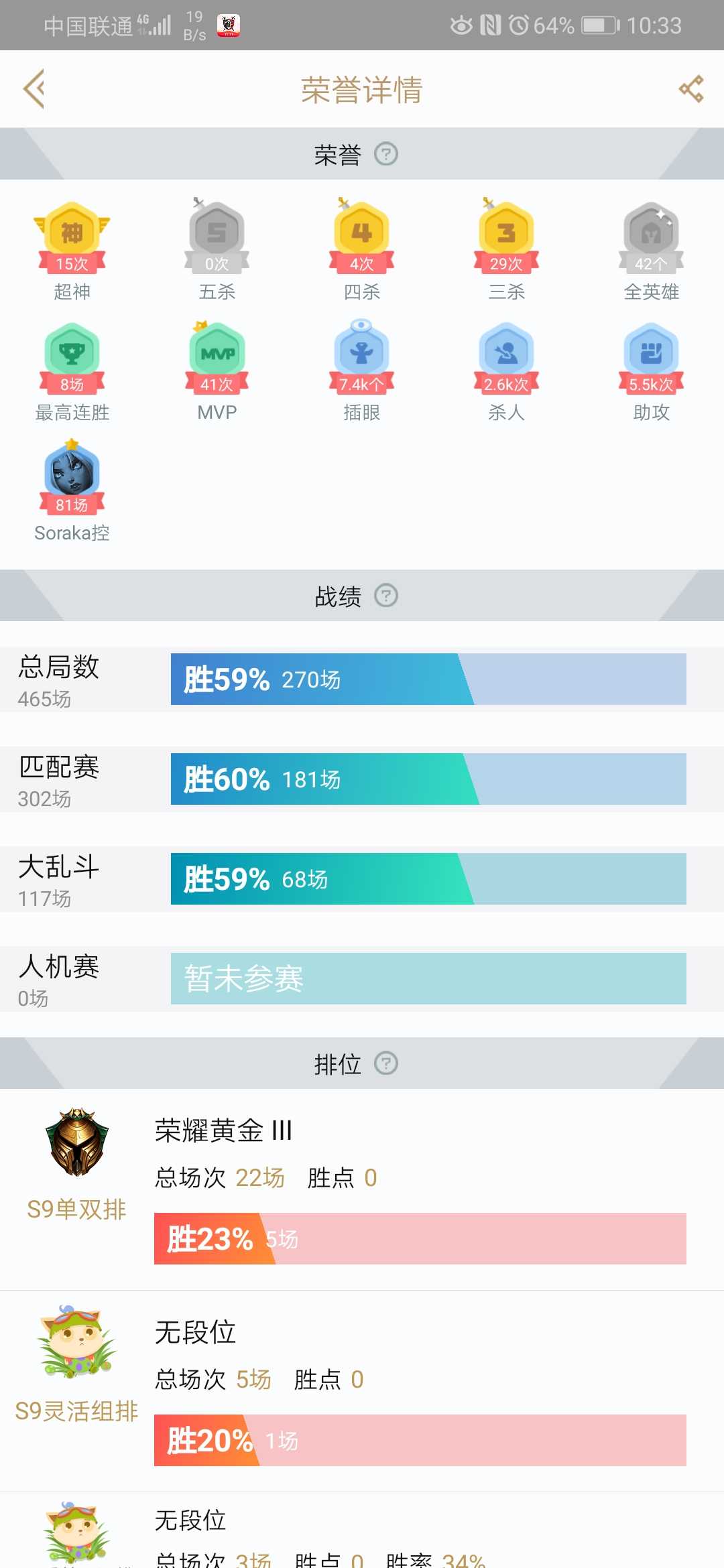Share the honor details page
The image size is (724, 1568).
click(x=691, y=89)
